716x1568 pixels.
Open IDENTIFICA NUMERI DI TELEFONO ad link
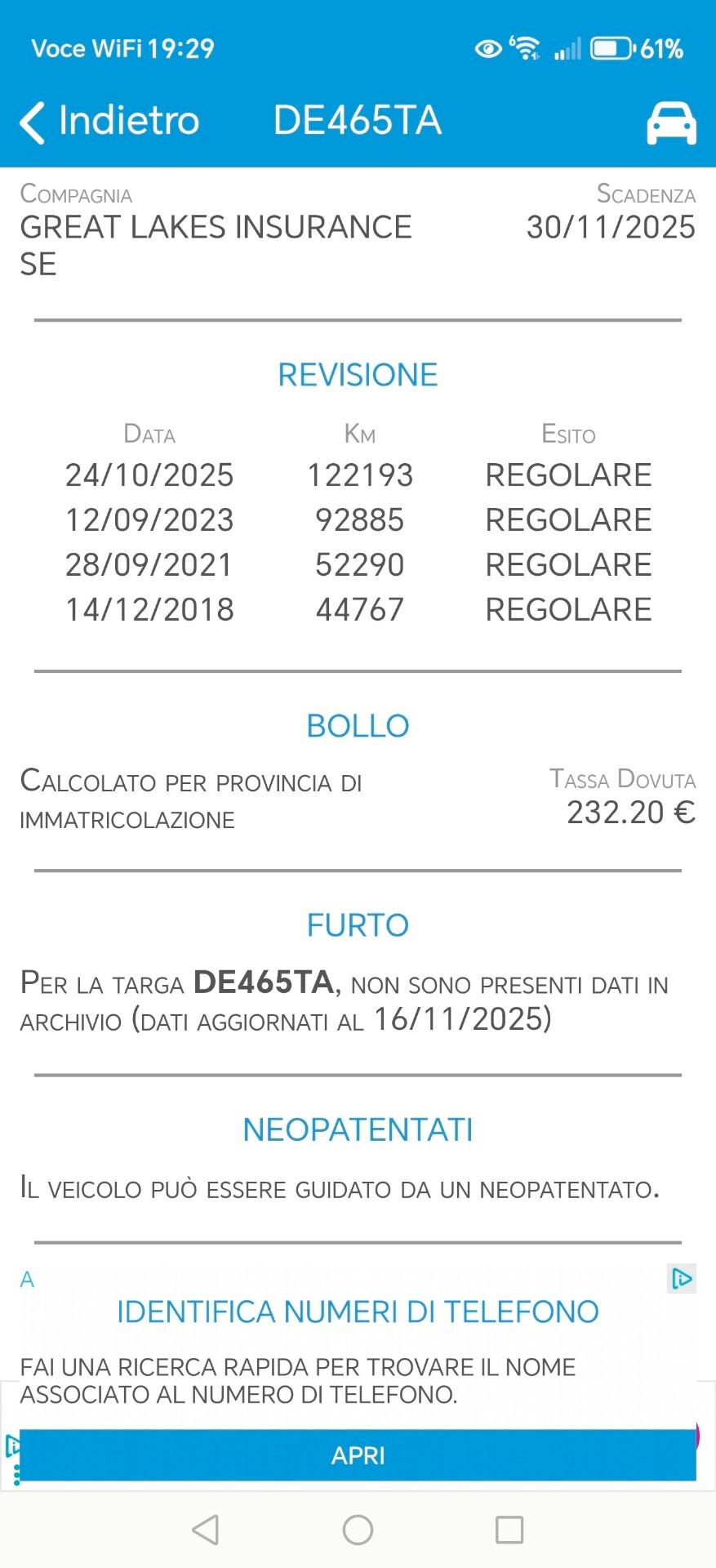point(358,1311)
